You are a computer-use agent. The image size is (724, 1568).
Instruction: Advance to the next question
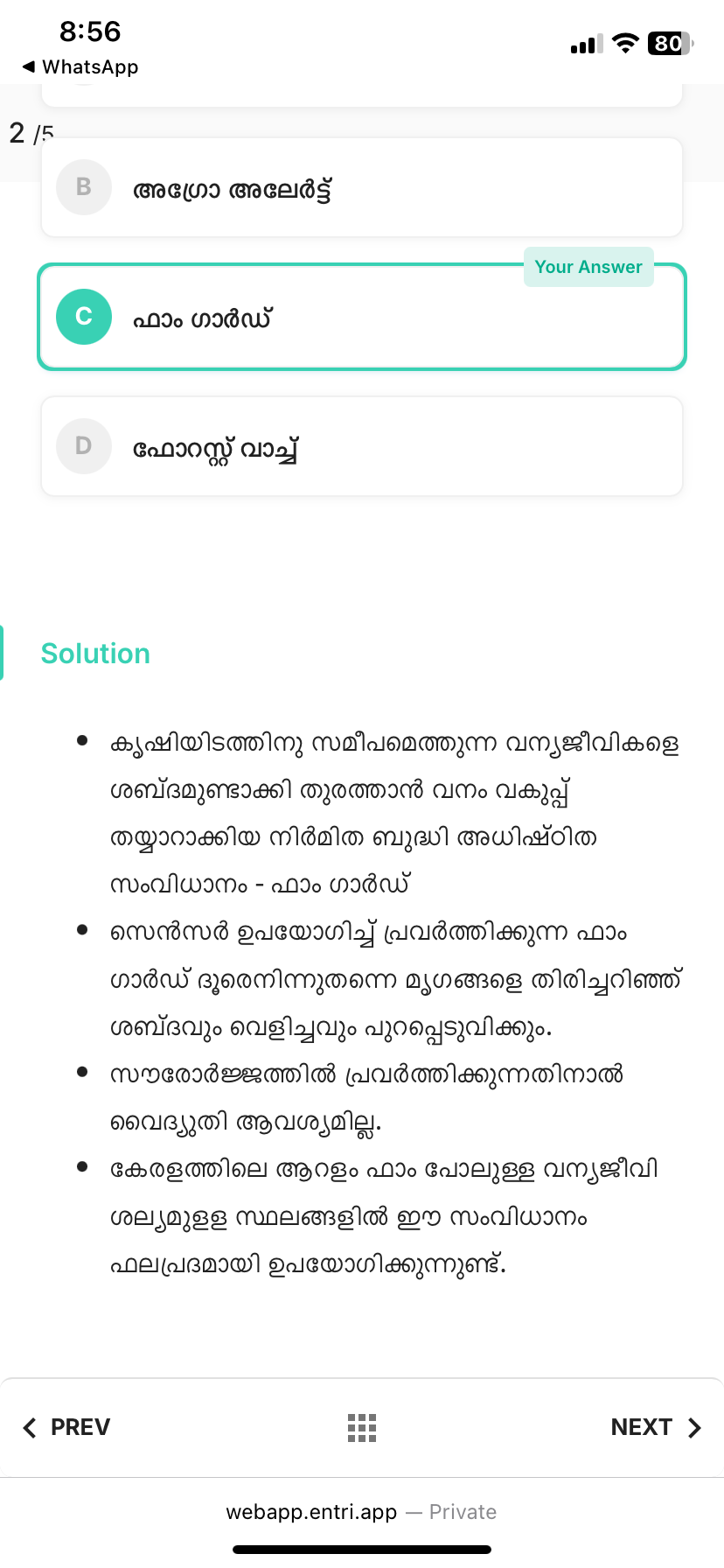656,1427
